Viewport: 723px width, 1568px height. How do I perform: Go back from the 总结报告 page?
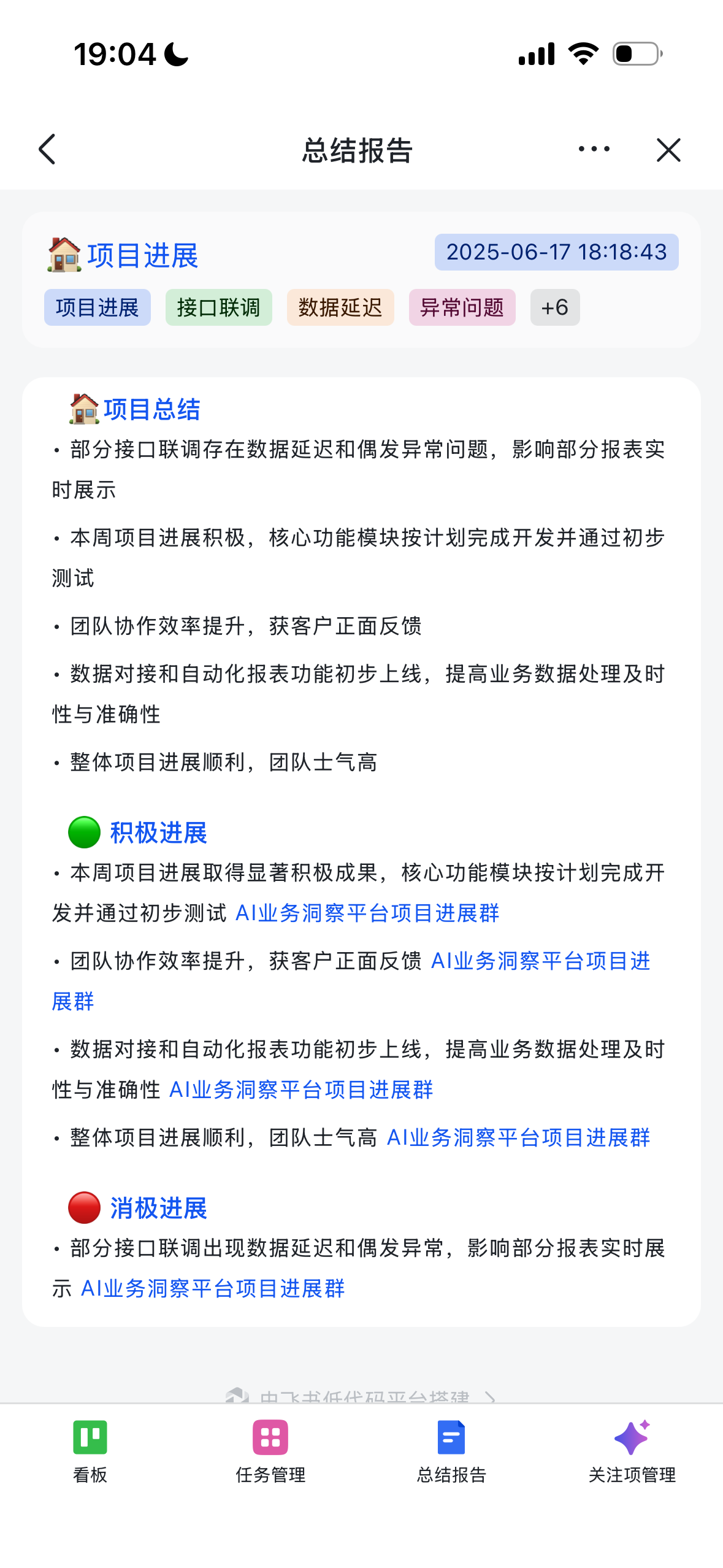(47, 149)
